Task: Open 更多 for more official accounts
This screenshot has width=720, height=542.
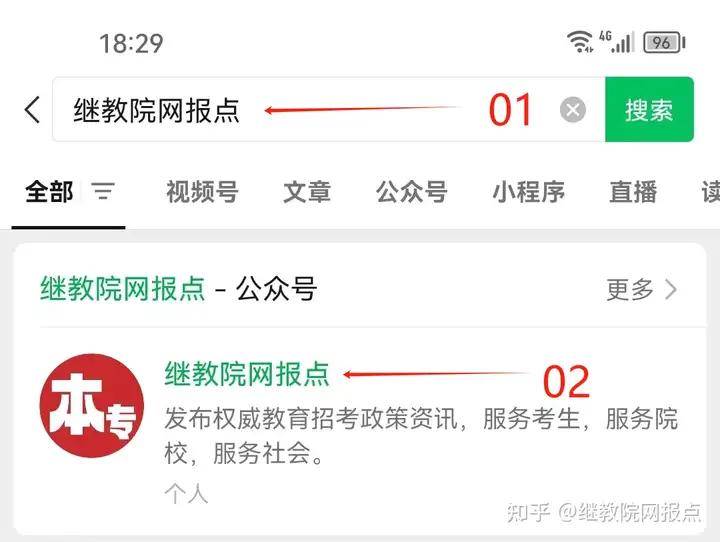Action: pyautogui.click(x=642, y=290)
